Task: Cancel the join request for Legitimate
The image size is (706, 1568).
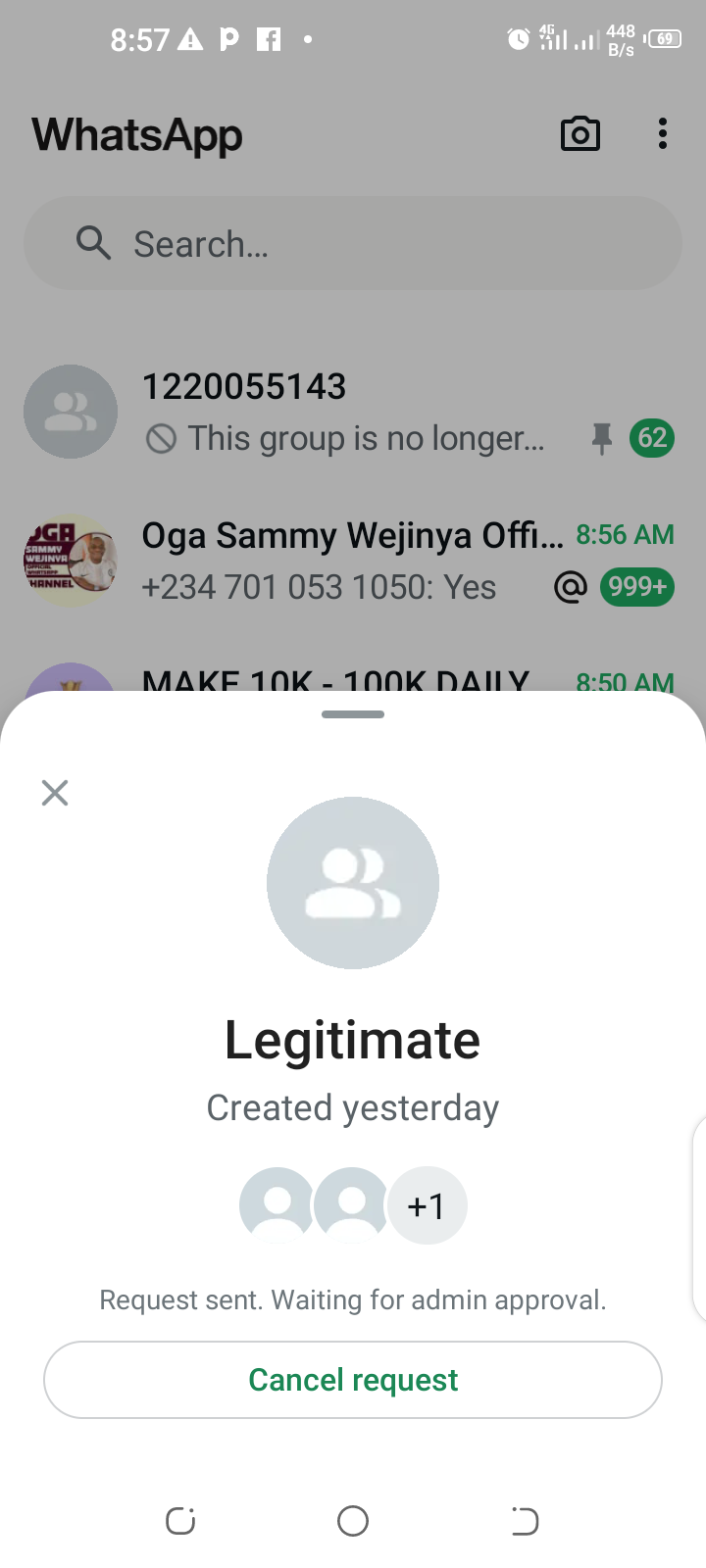Action: [x=353, y=1380]
